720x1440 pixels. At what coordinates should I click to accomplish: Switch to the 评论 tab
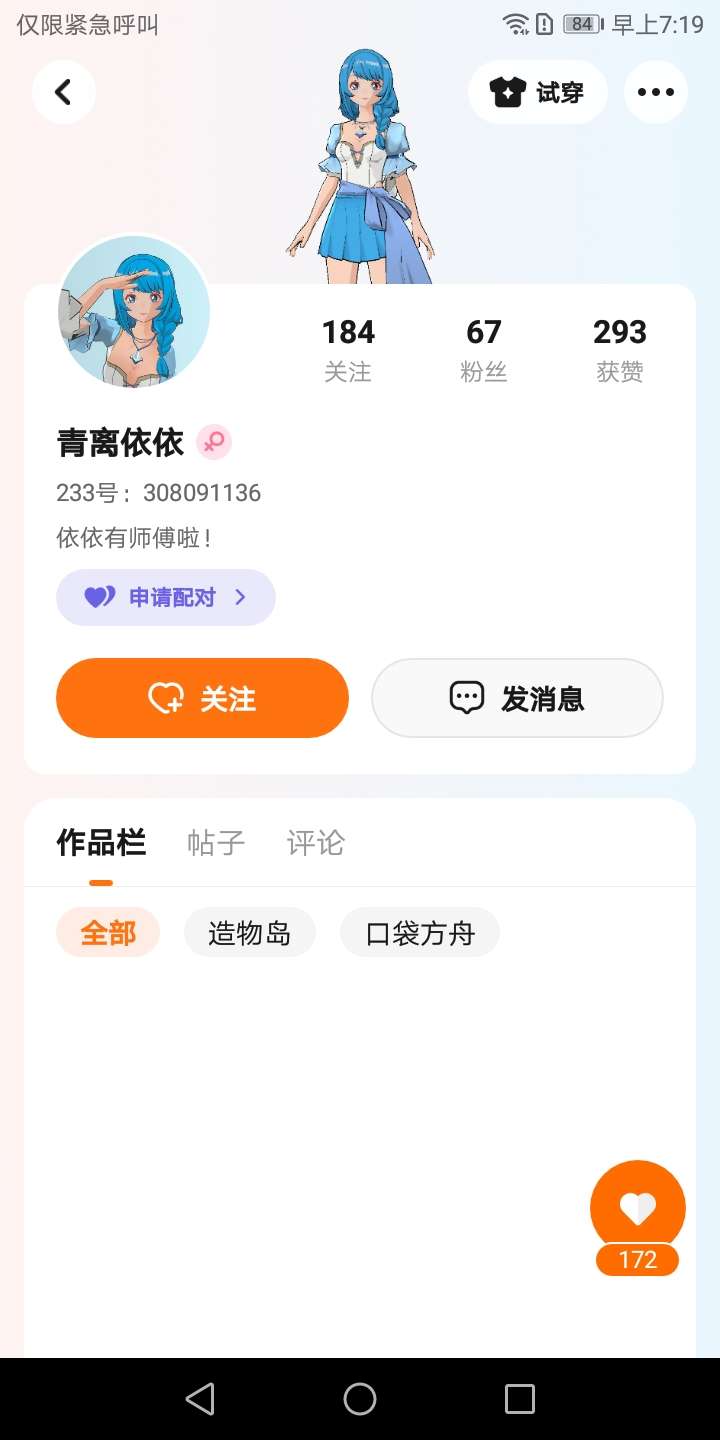click(x=315, y=843)
